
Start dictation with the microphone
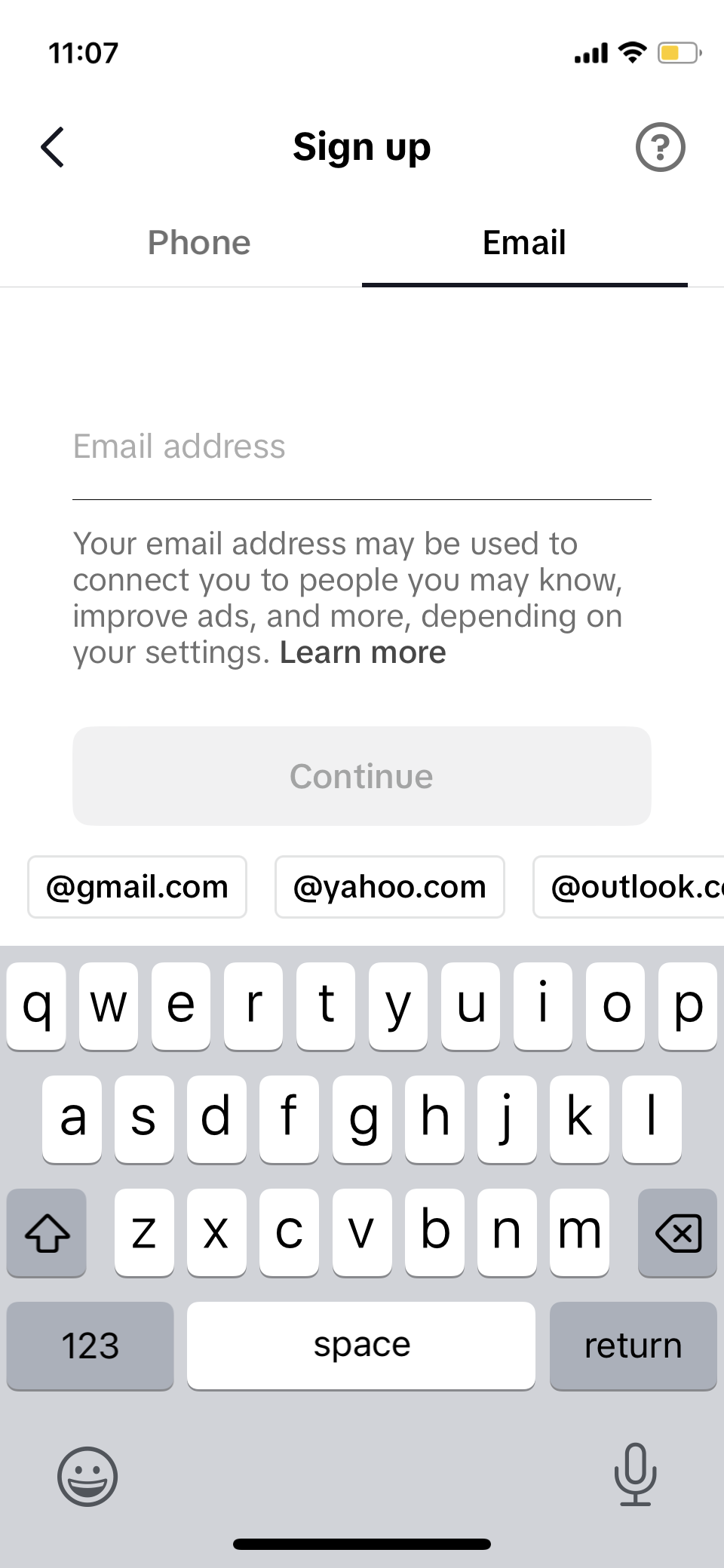pos(635,1474)
